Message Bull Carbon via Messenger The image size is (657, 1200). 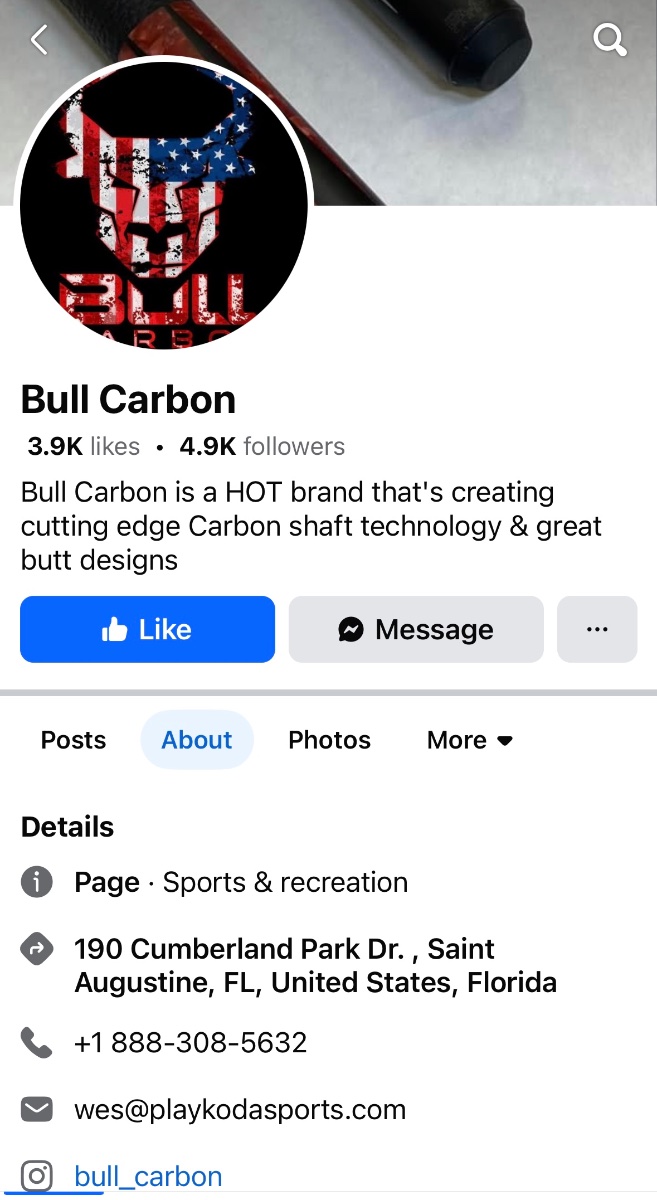(416, 629)
